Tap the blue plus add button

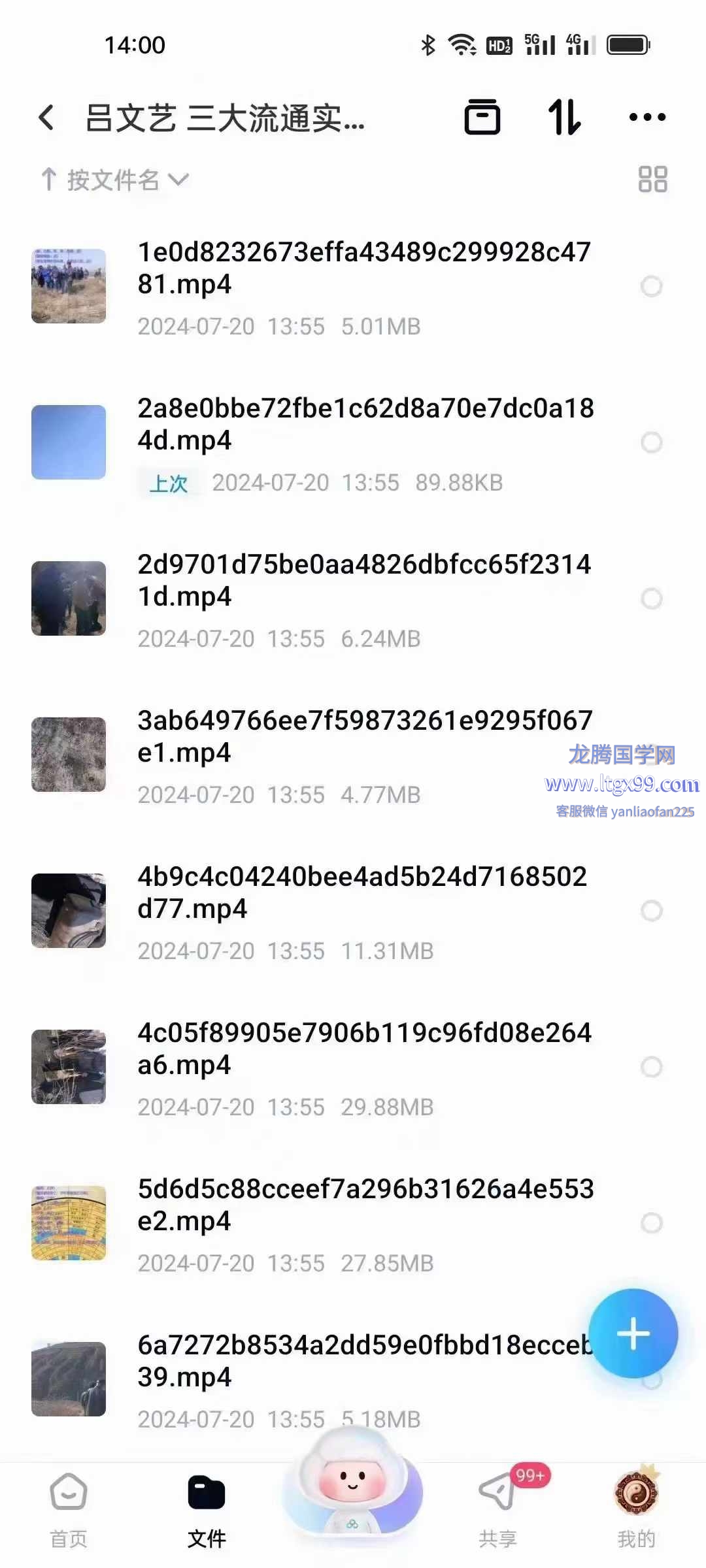[x=633, y=1333]
